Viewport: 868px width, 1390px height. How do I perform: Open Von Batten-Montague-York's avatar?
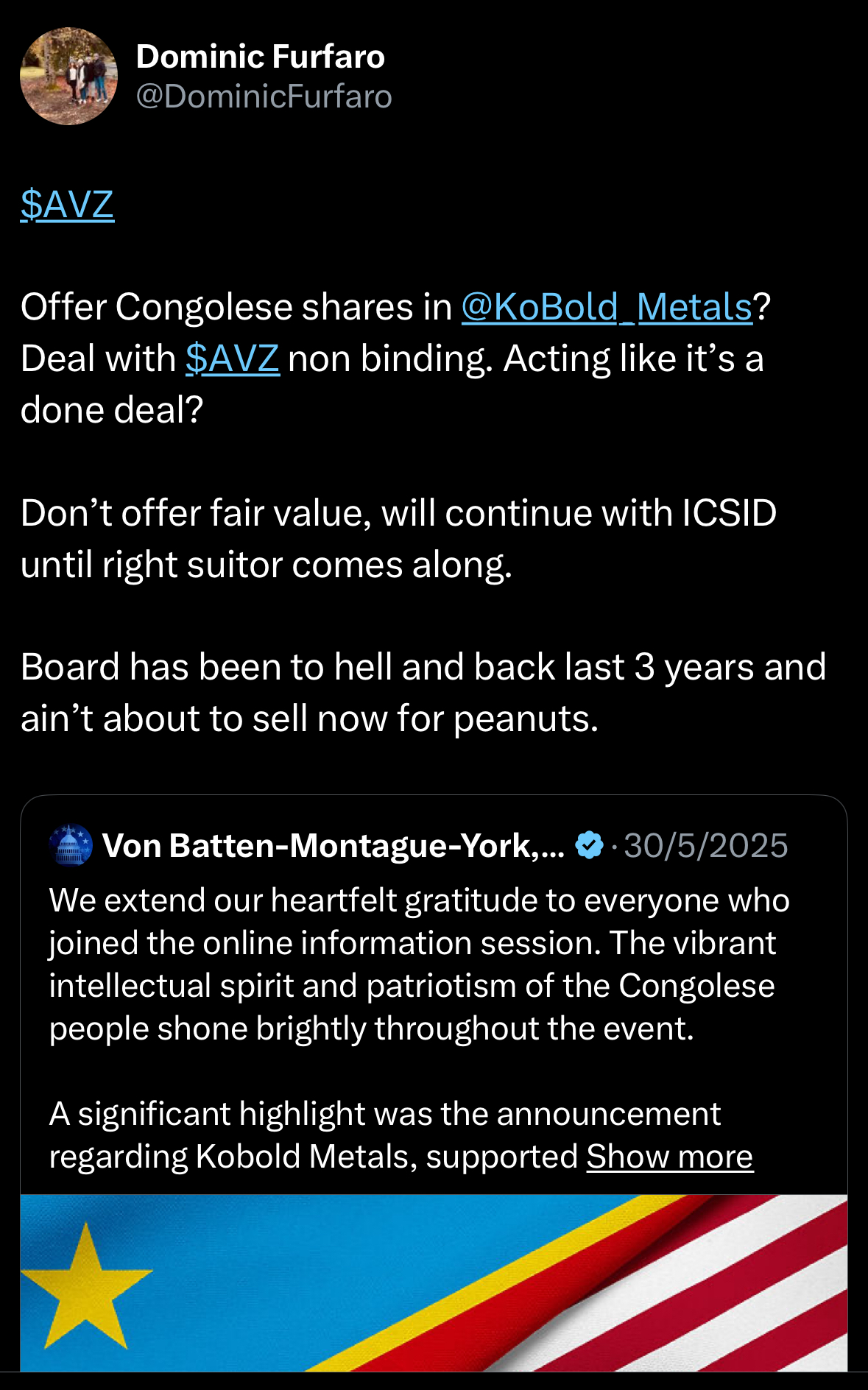[x=71, y=845]
